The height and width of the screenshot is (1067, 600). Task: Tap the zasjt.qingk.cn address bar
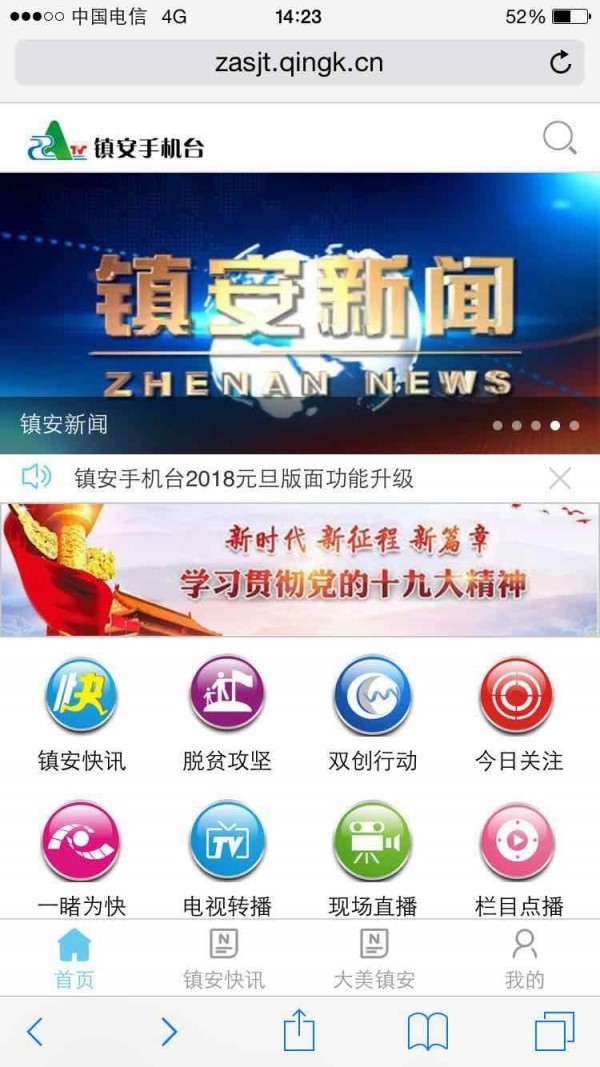[x=298, y=63]
